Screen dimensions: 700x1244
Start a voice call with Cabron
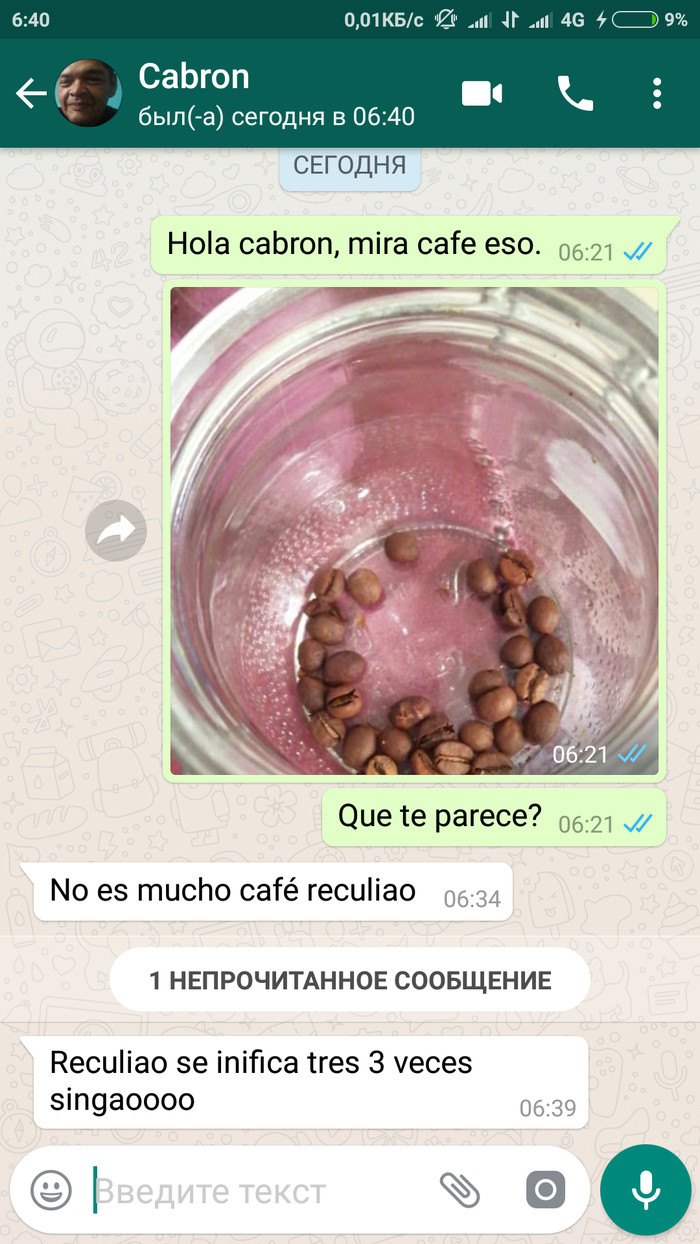pyautogui.click(x=575, y=94)
